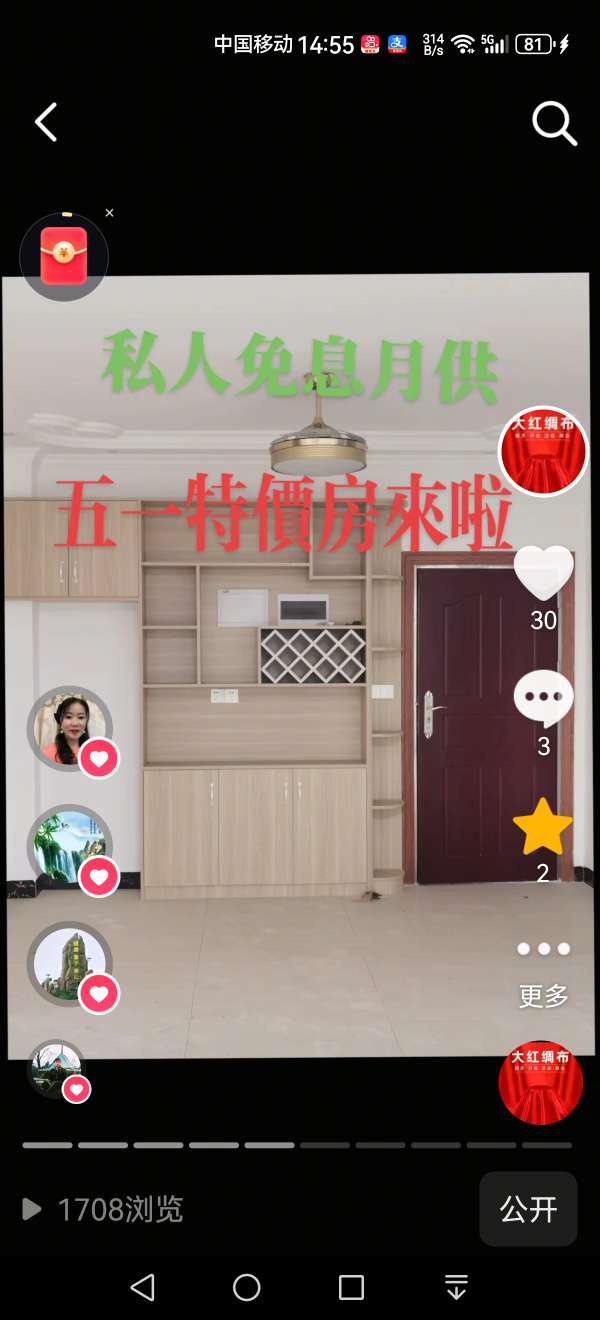Open the red envelope reward icon
Viewport: 600px width, 1320px height.
click(x=64, y=256)
